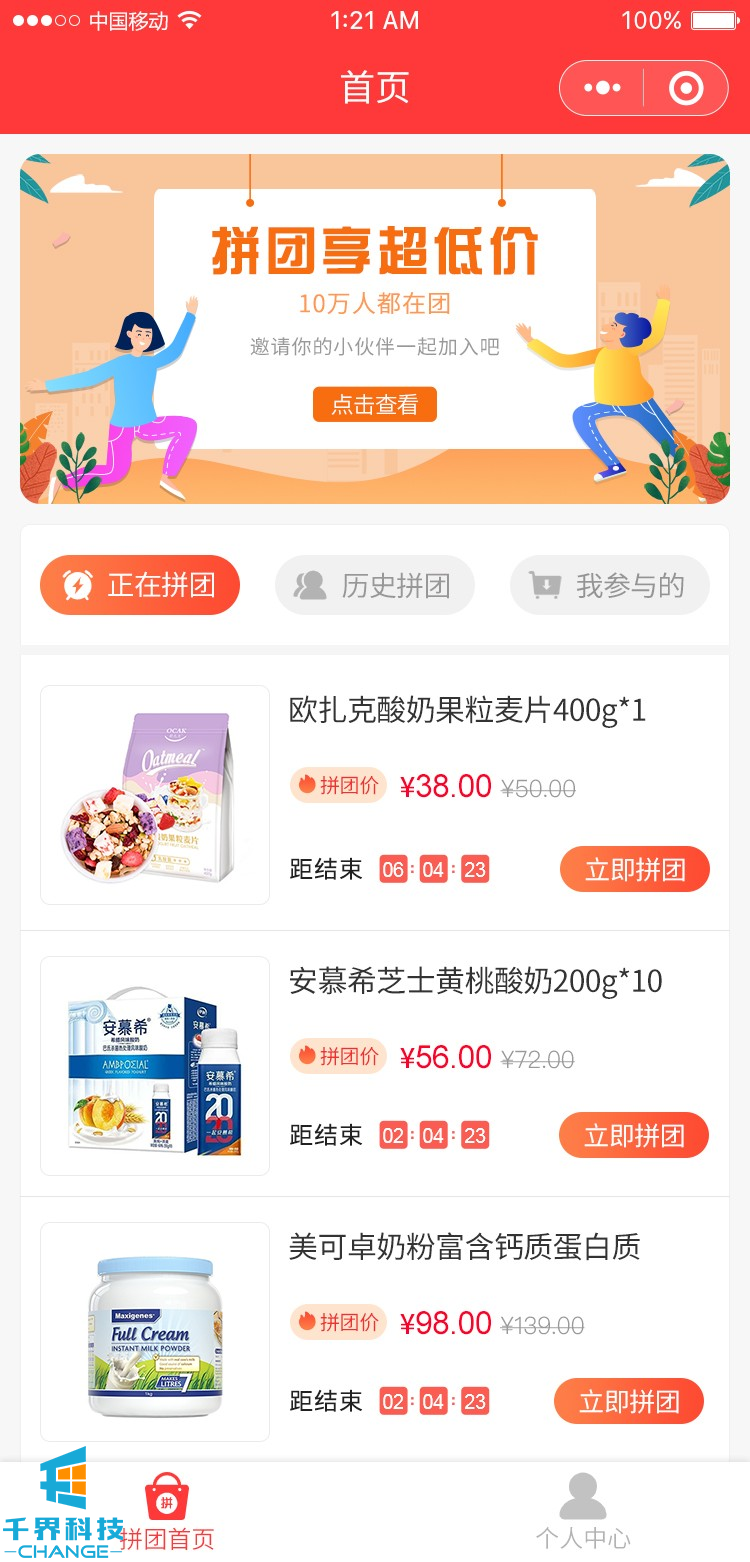
Task: Close the mini program via circle icon
Action: (x=686, y=88)
